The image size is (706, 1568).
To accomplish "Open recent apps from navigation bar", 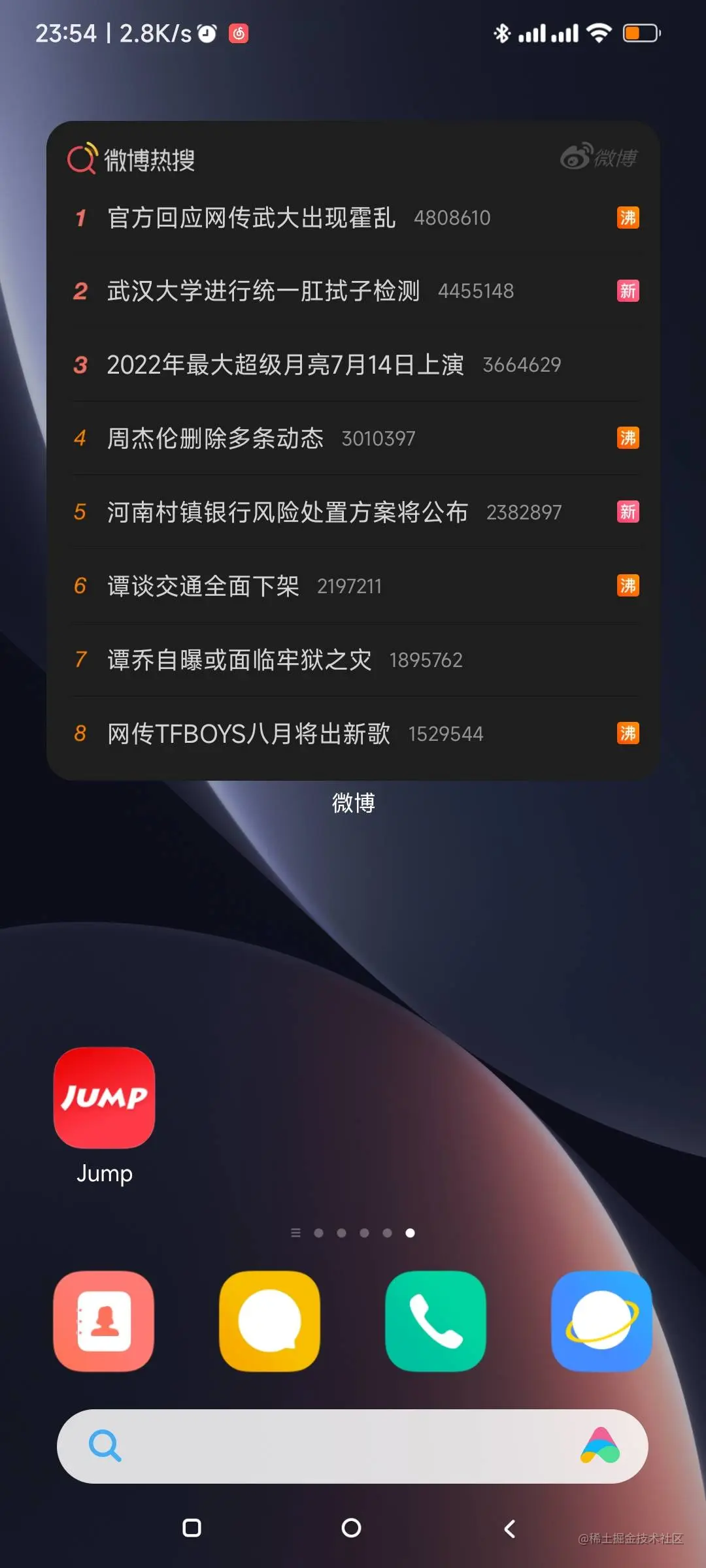I will pyautogui.click(x=192, y=1528).
